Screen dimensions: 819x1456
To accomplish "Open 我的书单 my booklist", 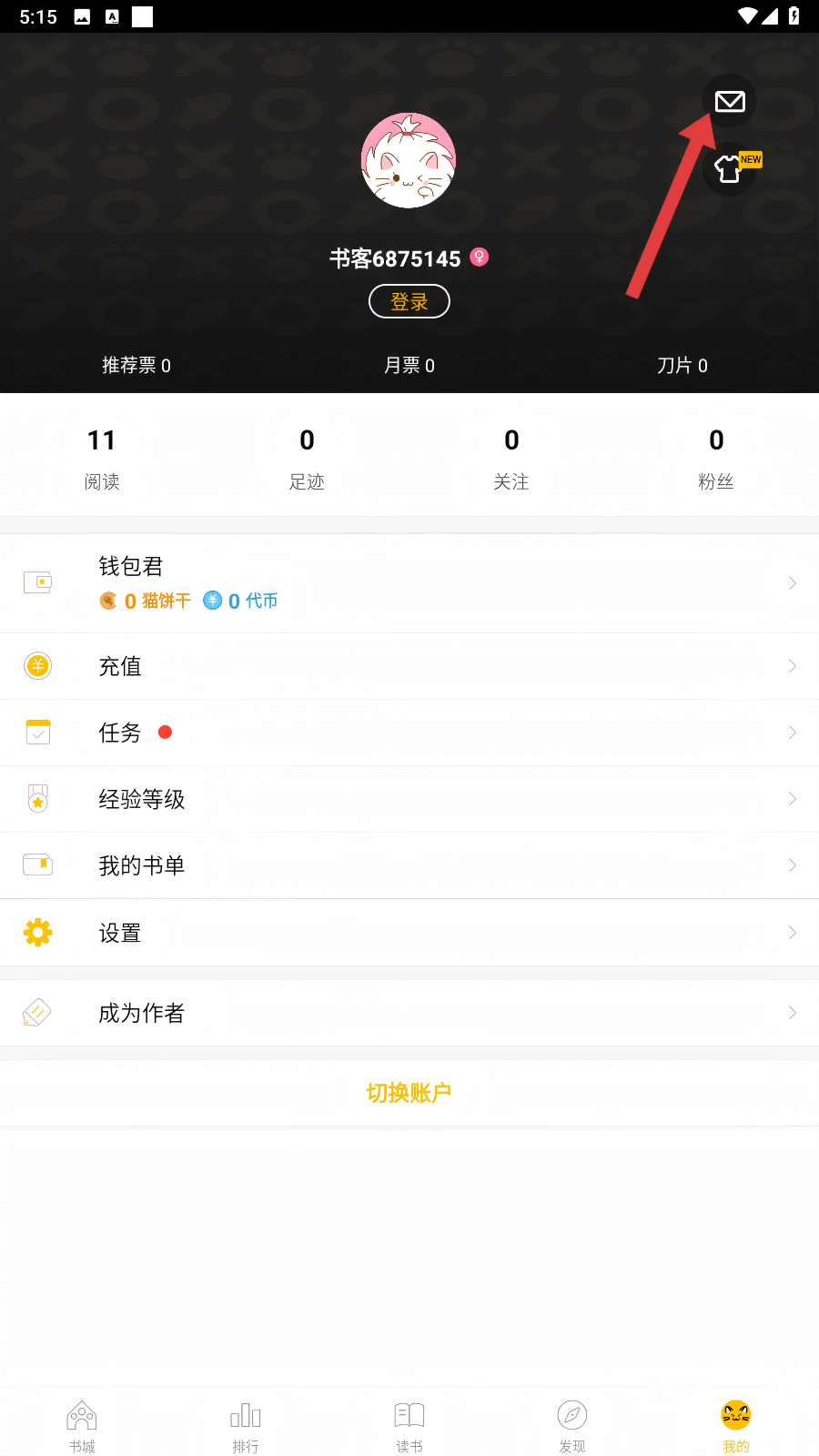I will click(x=409, y=865).
